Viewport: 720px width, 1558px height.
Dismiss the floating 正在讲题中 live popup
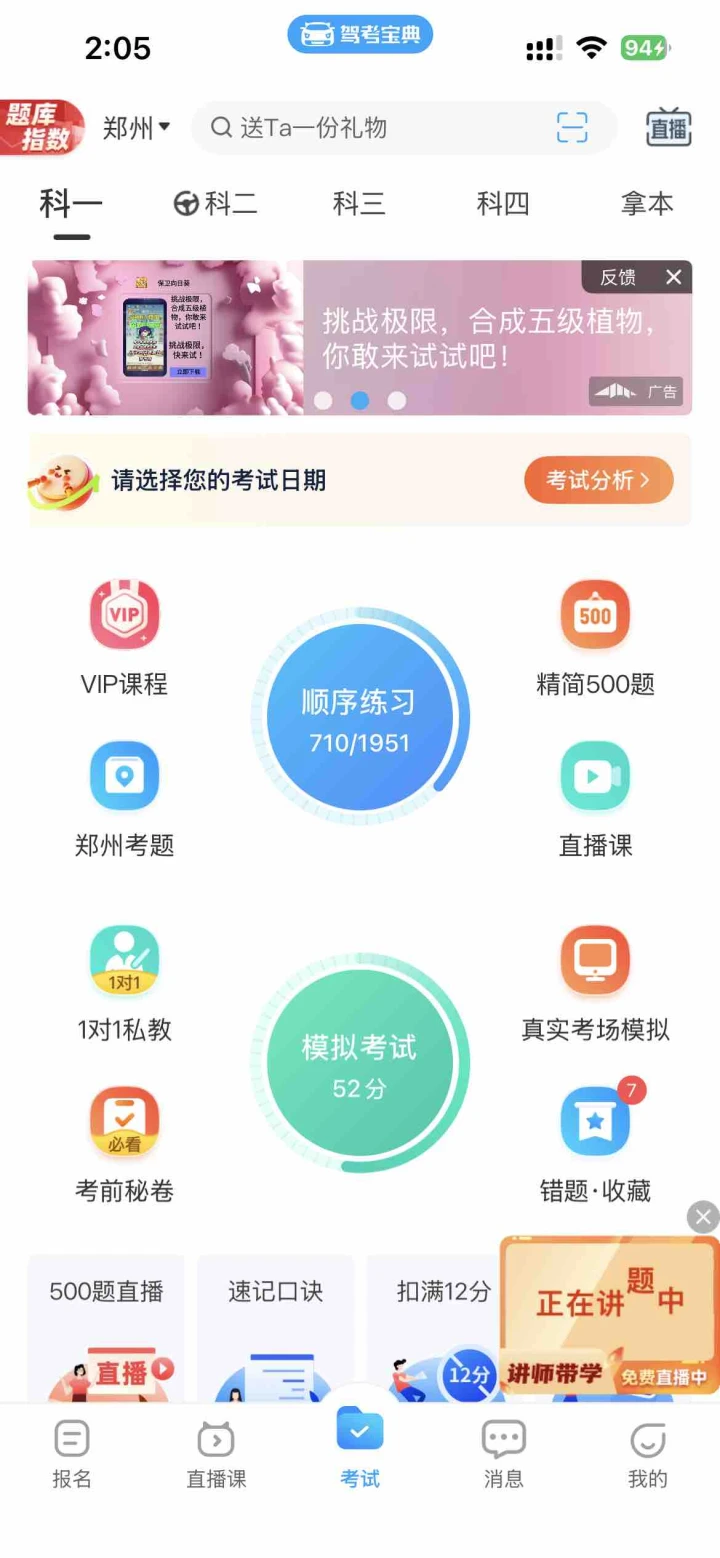point(703,1217)
